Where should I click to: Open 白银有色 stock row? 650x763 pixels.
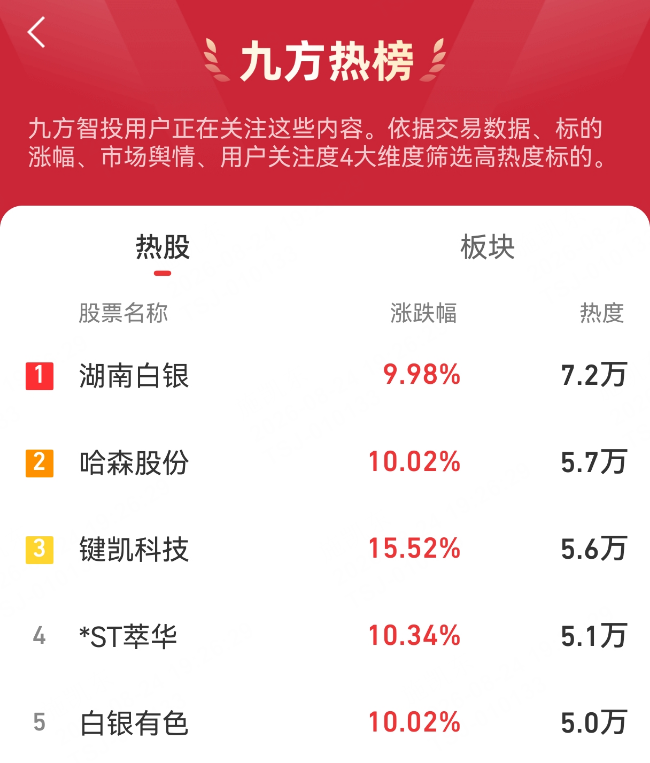[325, 723]
